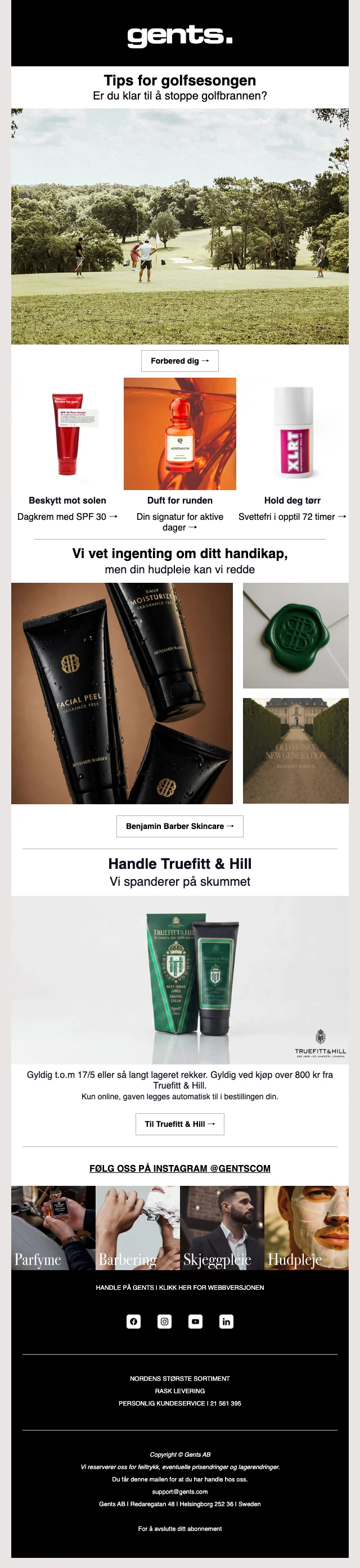The image size is (360, 1568).
Task: Tap the Til Truefitt & Hill button
Action: (179, 1124)
